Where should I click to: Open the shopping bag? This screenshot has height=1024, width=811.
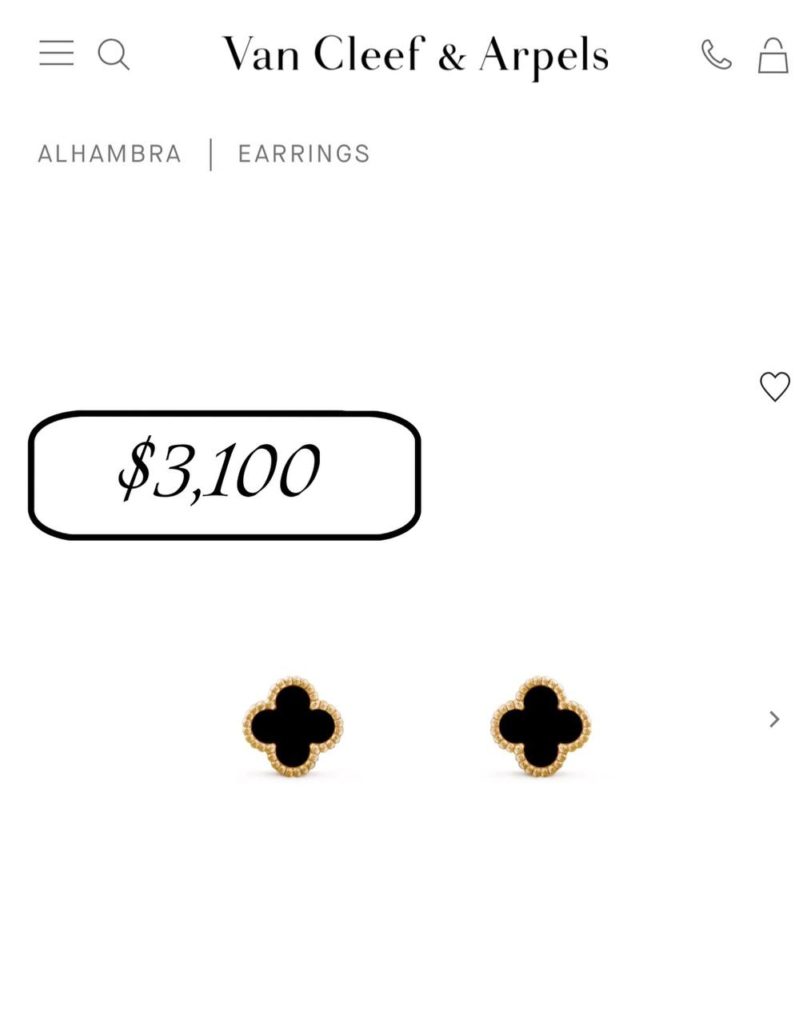[x=773, y=55]
